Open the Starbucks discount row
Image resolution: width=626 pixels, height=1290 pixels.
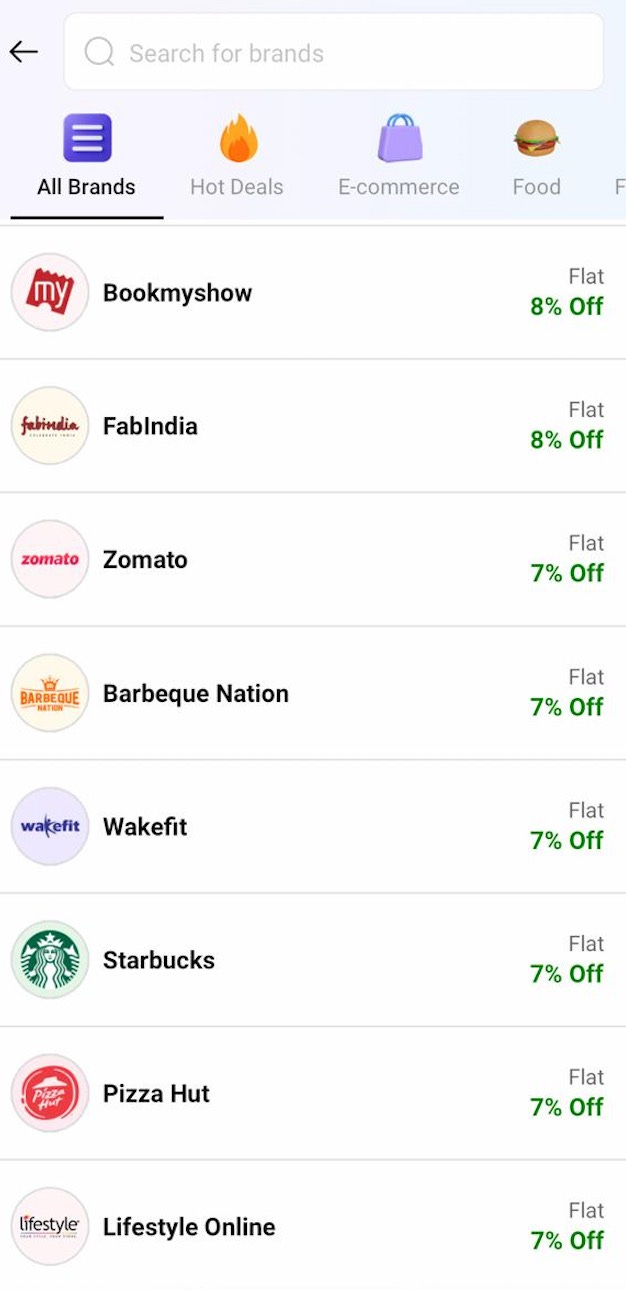click(313, 960)
